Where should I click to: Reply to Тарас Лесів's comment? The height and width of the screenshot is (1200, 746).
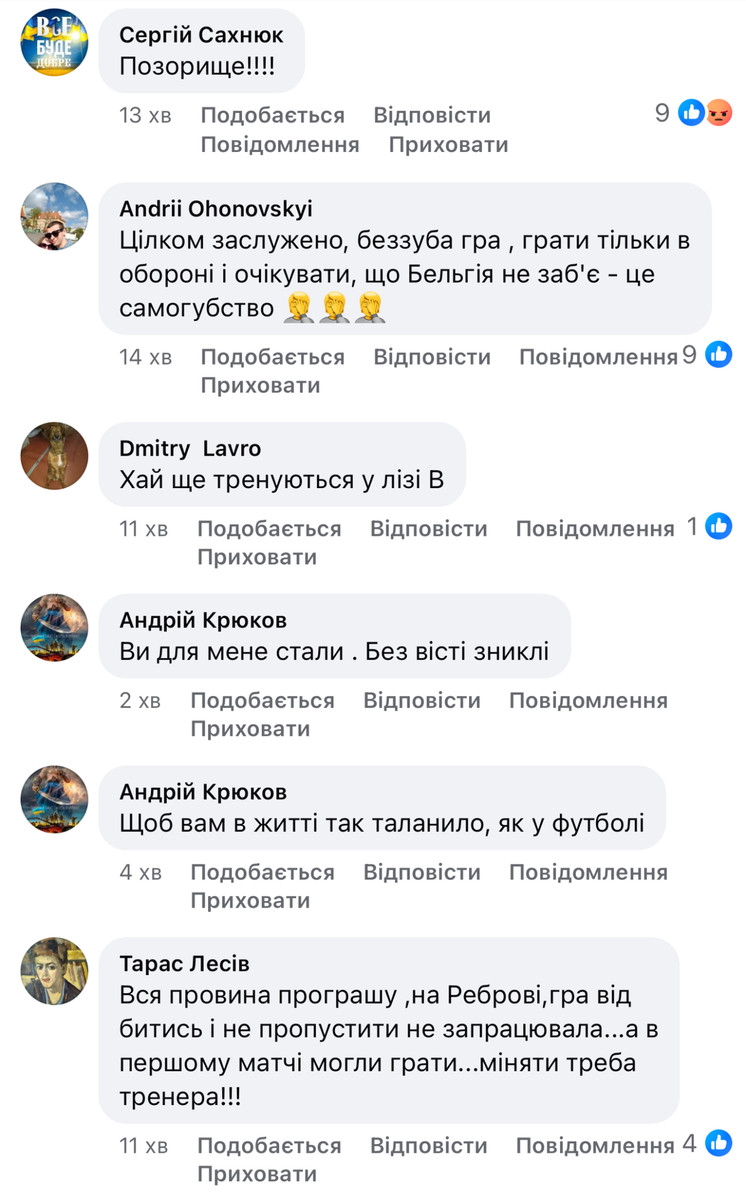(428, 1146)
